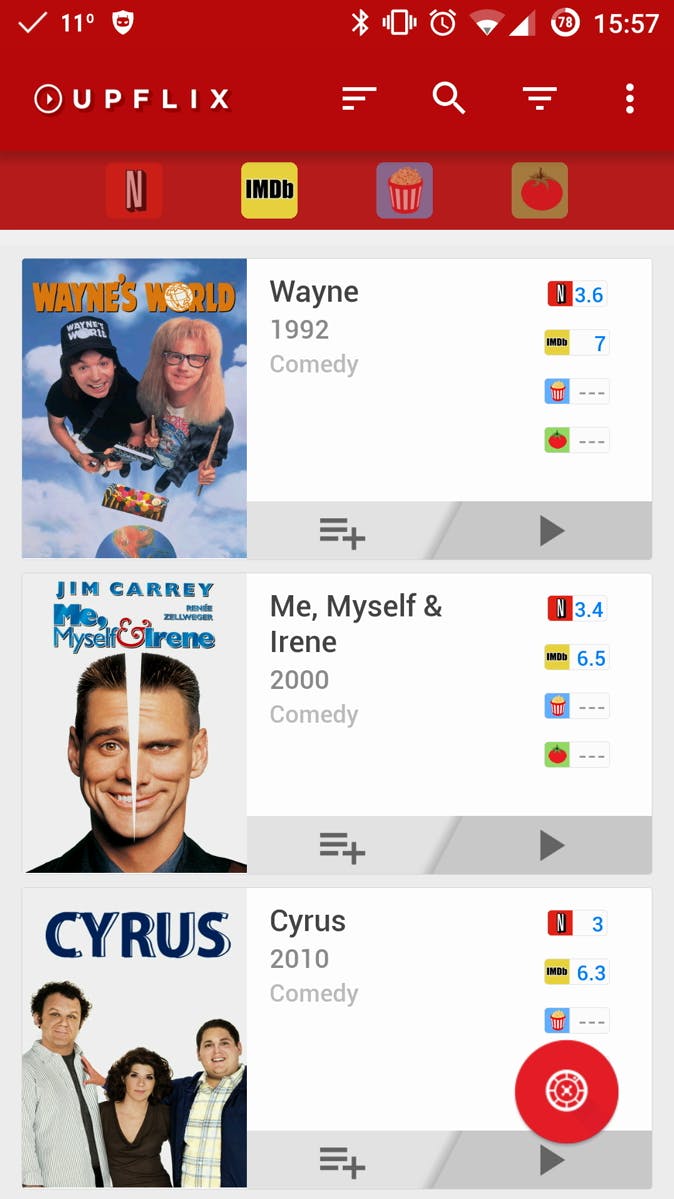Select the Netflix rating source
Screen dimensions: 674x1199
pos(134,190)
